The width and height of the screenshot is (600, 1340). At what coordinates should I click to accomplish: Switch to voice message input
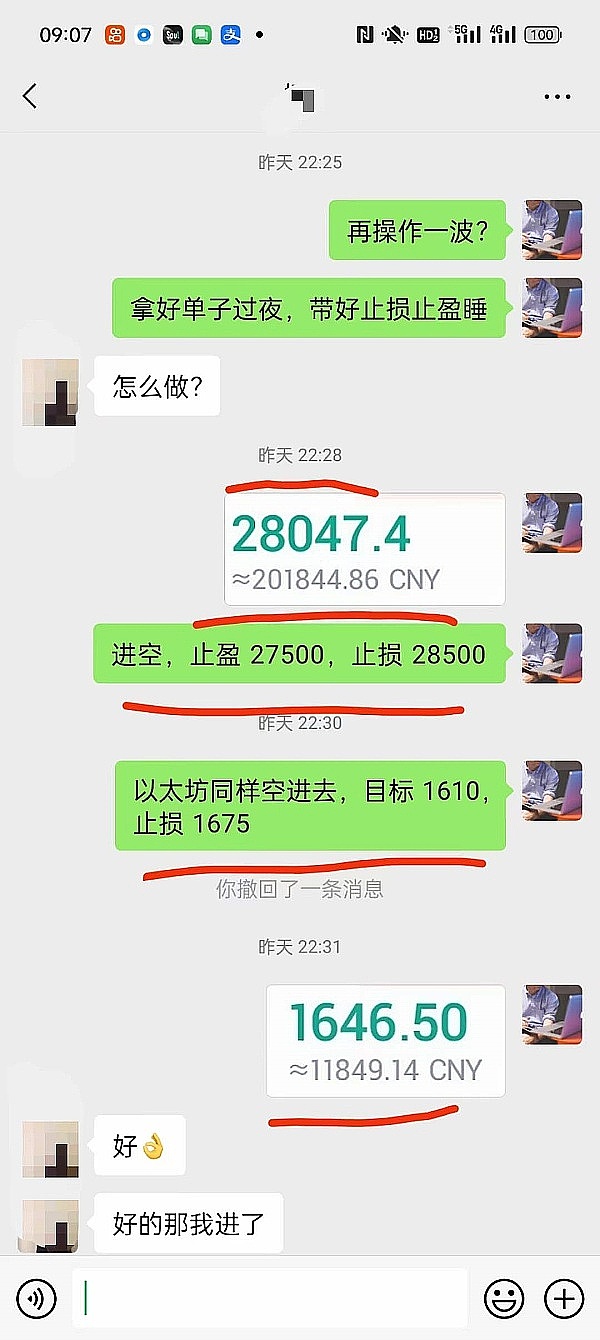(38, 1298)
